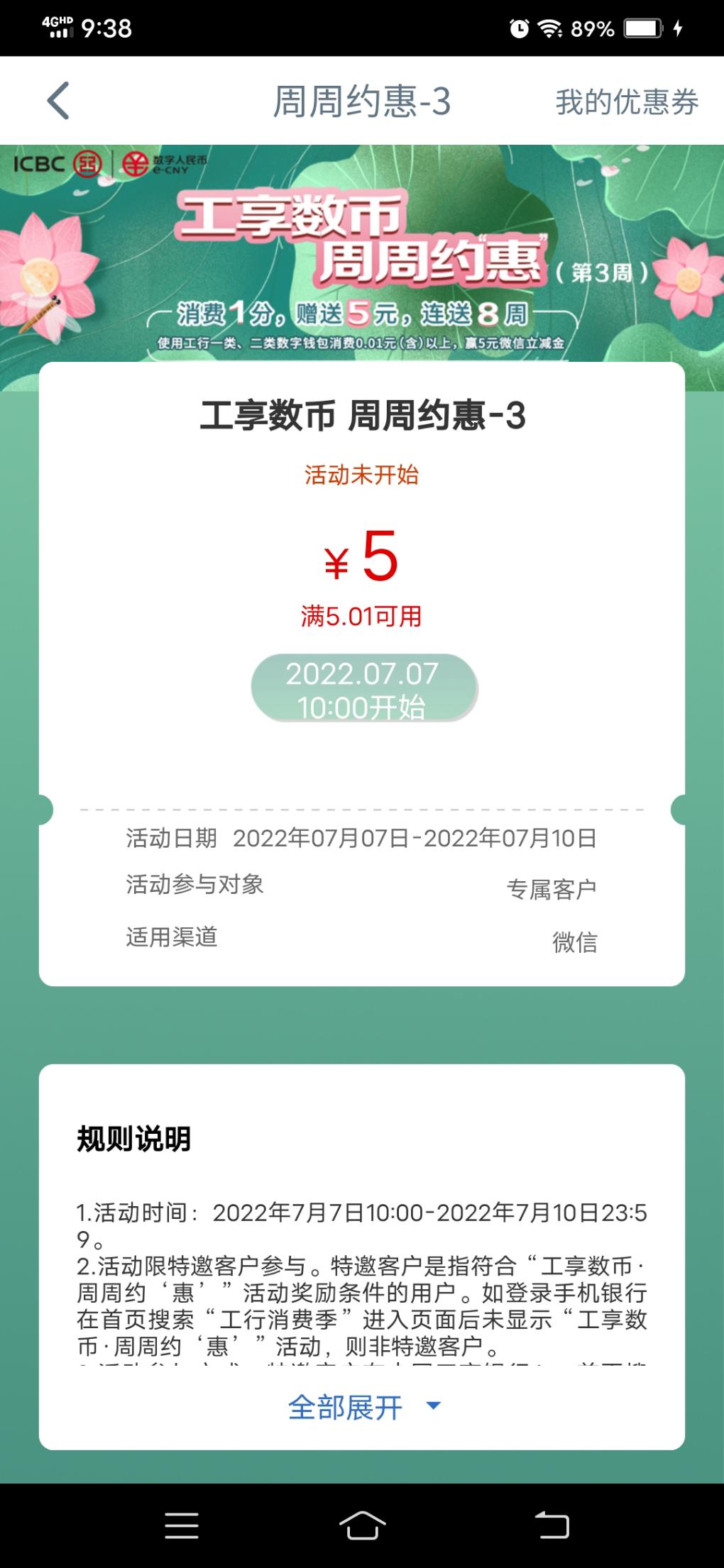The width and height of the screenshot is (724, 1568).
Task: Open 我的优惠券 in the header
Action: [x=627, y=101]
